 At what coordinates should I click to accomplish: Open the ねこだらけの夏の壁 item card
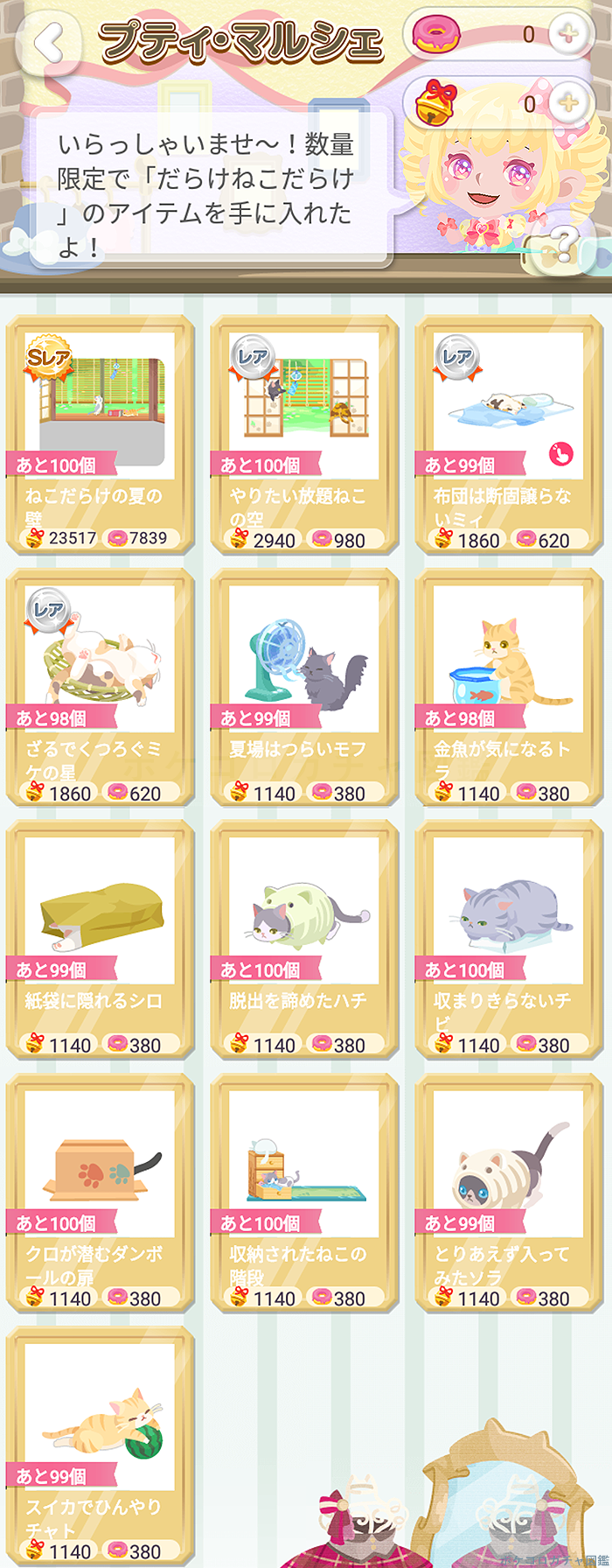pyautogui.click(x=100, y=434)
